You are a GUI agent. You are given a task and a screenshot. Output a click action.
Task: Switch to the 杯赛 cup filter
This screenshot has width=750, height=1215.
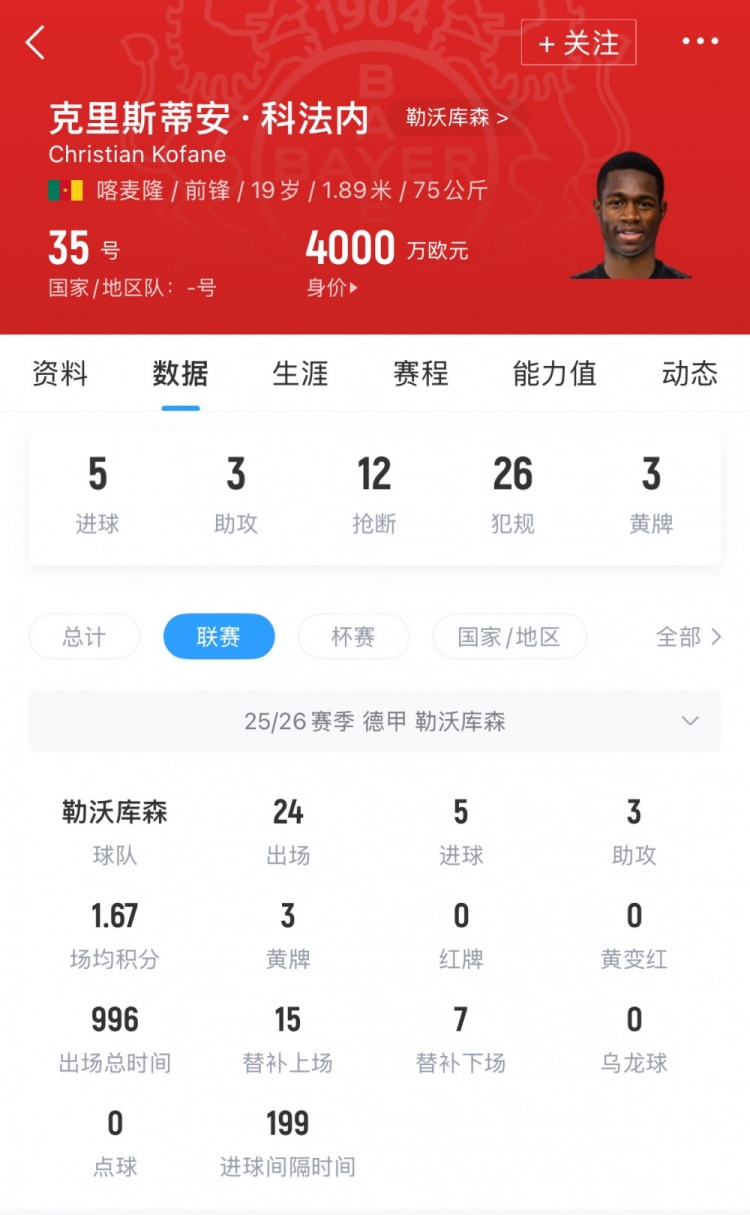pos(352,636)
